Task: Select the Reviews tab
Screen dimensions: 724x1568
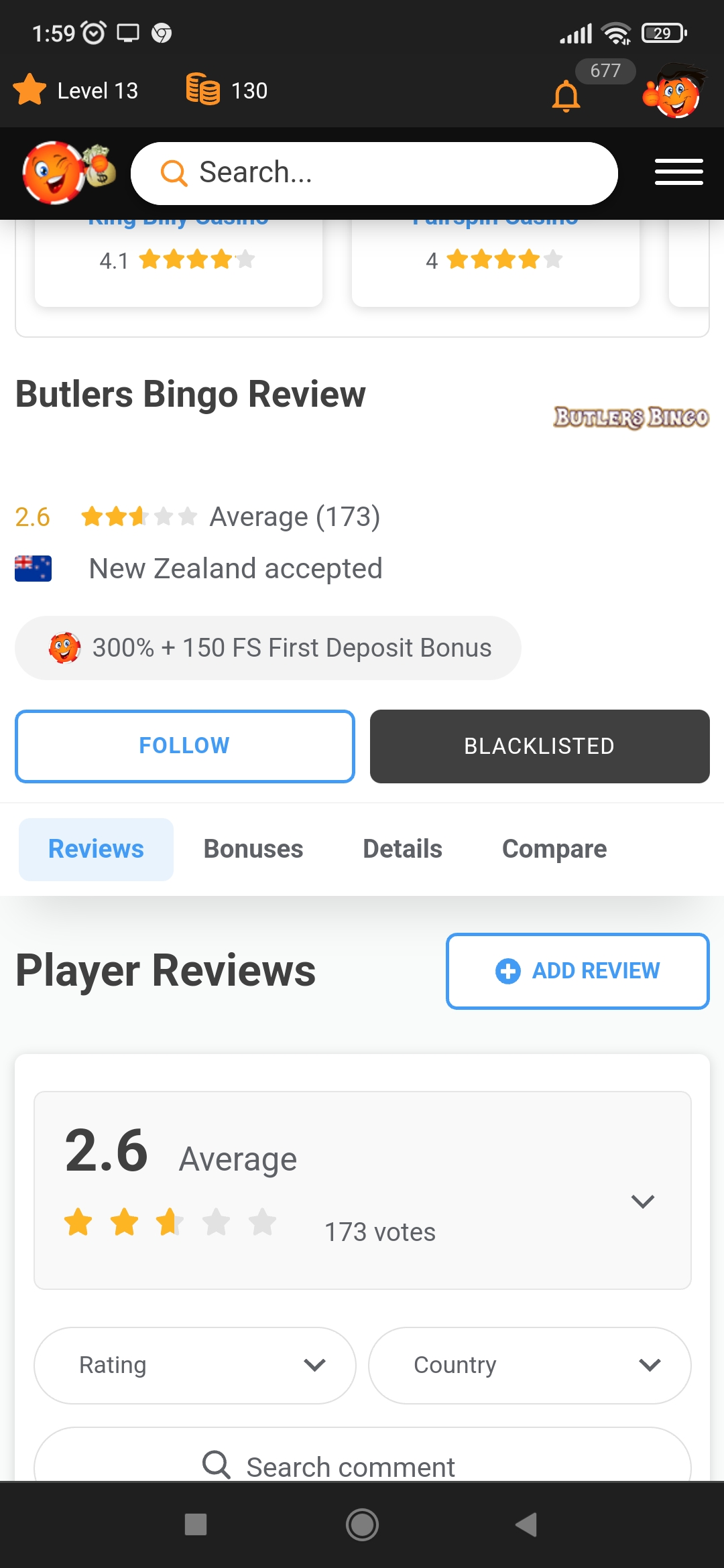Action: [x=96, y=849]
